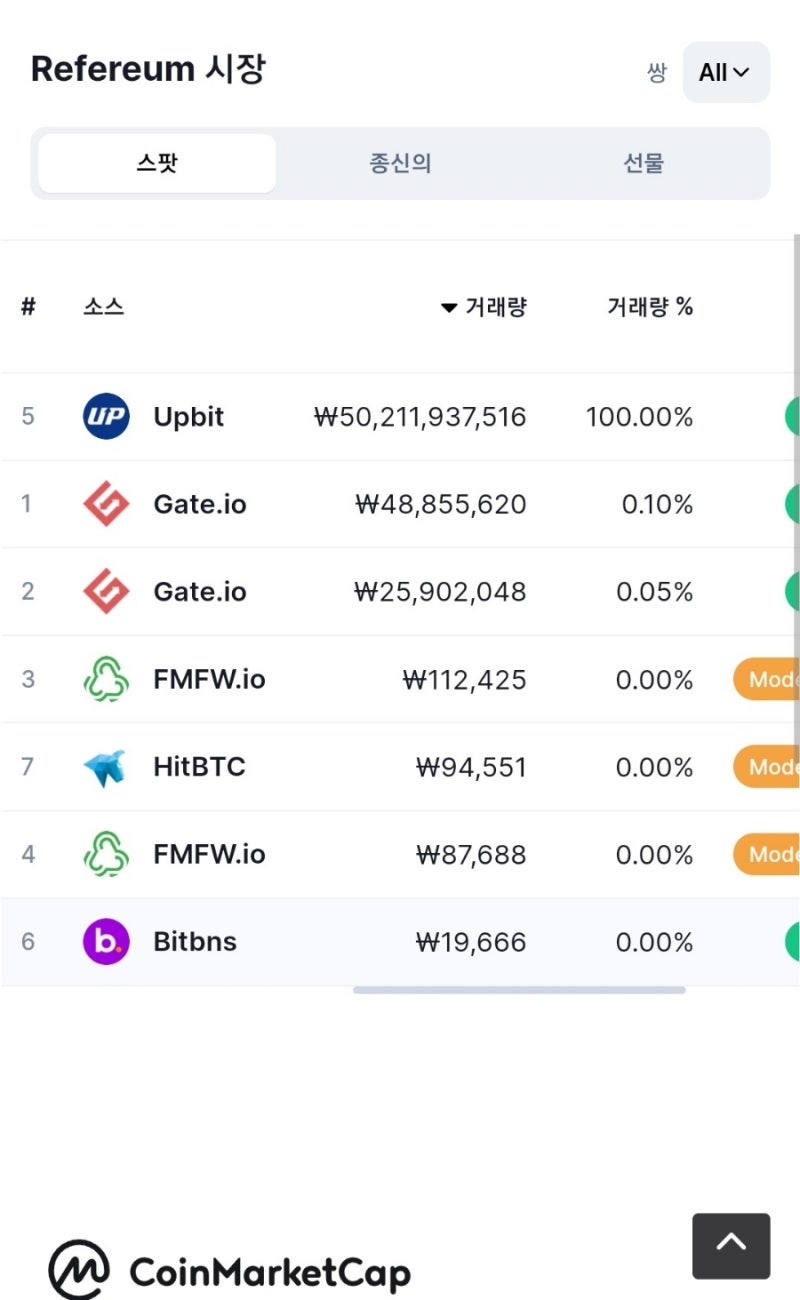Click the second FMFW.io clover icon

point(105,854)
